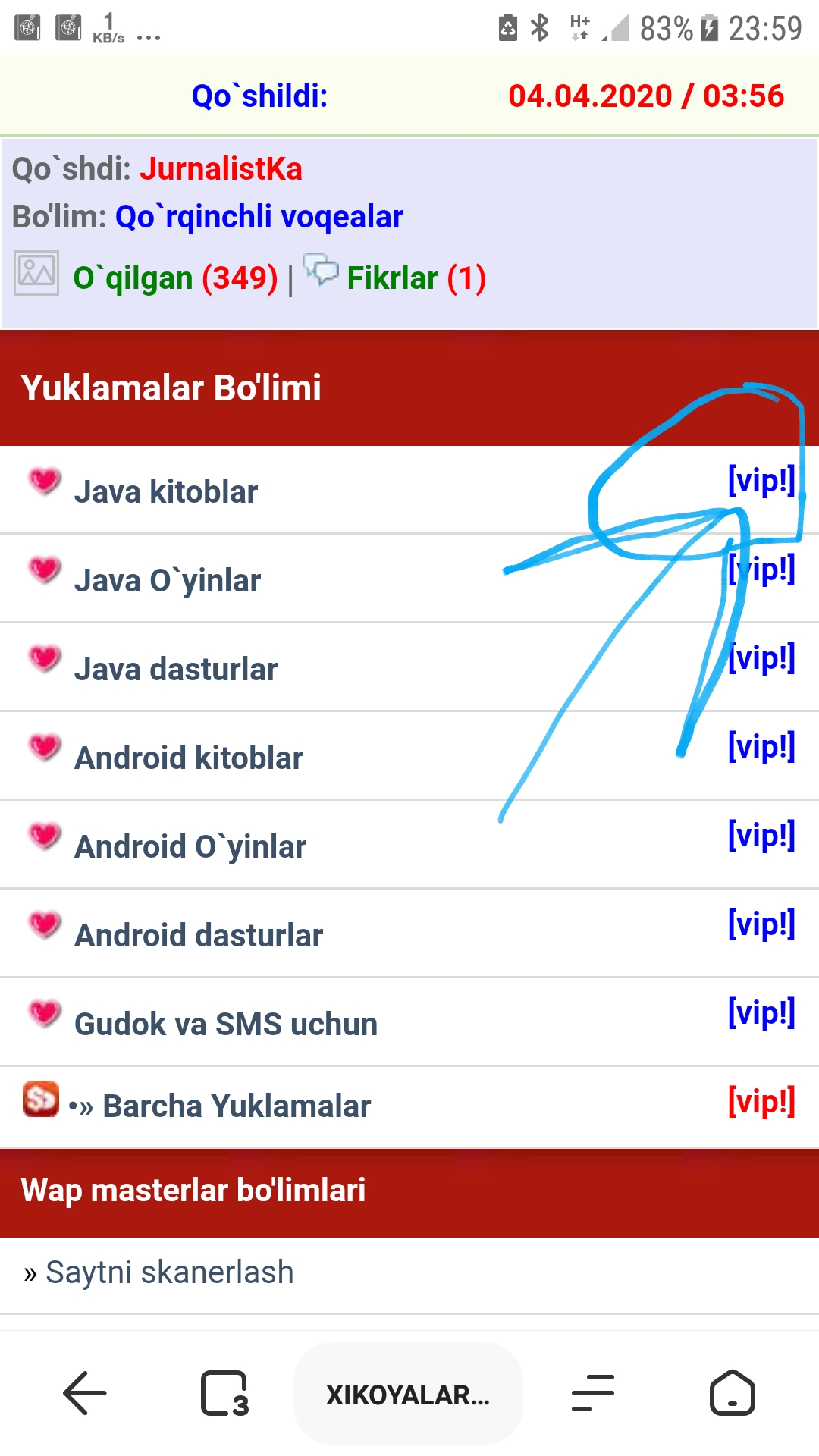Image resolution: width=819 pixels, height=1456 pixels.
Task: Go to the browser home page
Action: coord(732,1393)
